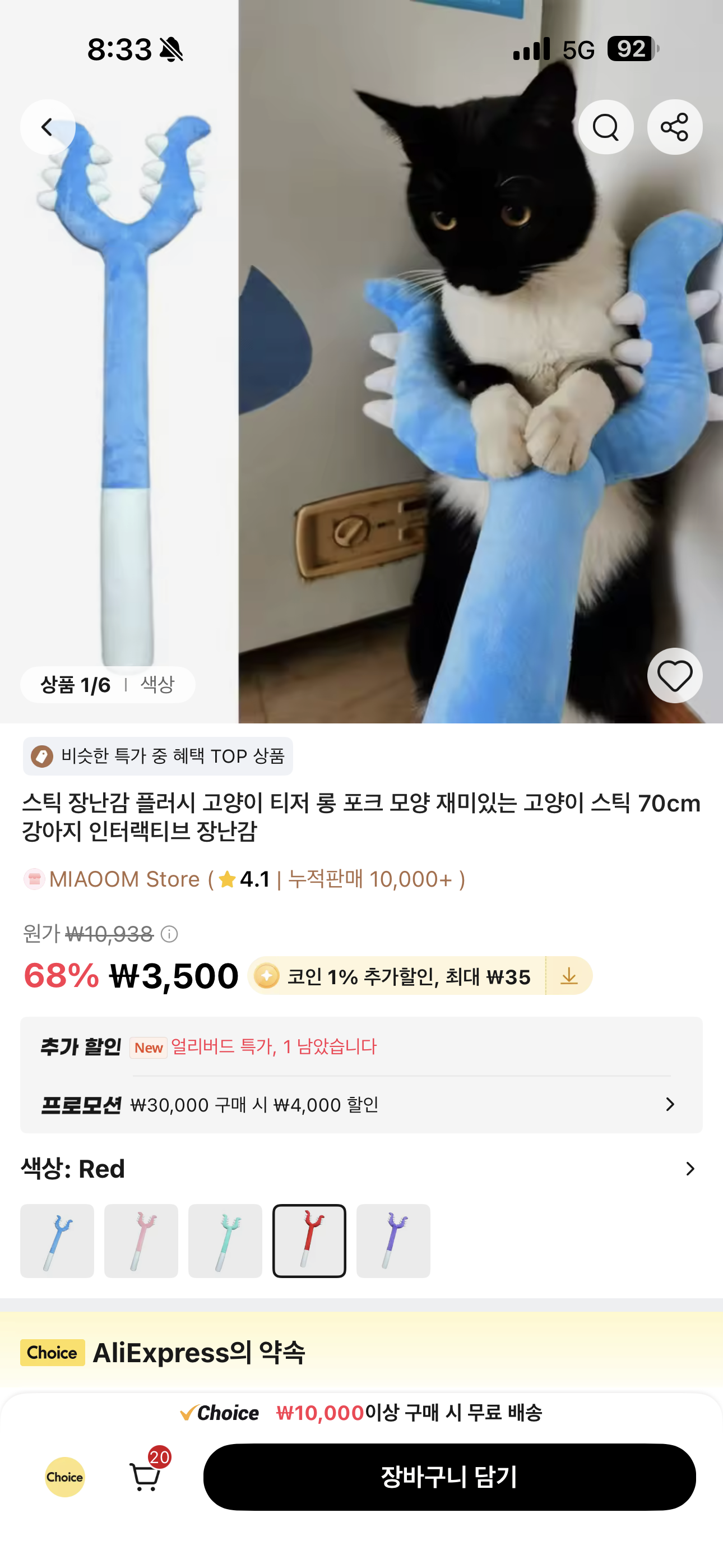
Task: Select the purple color swatch
Action: tap(393, 1240)
